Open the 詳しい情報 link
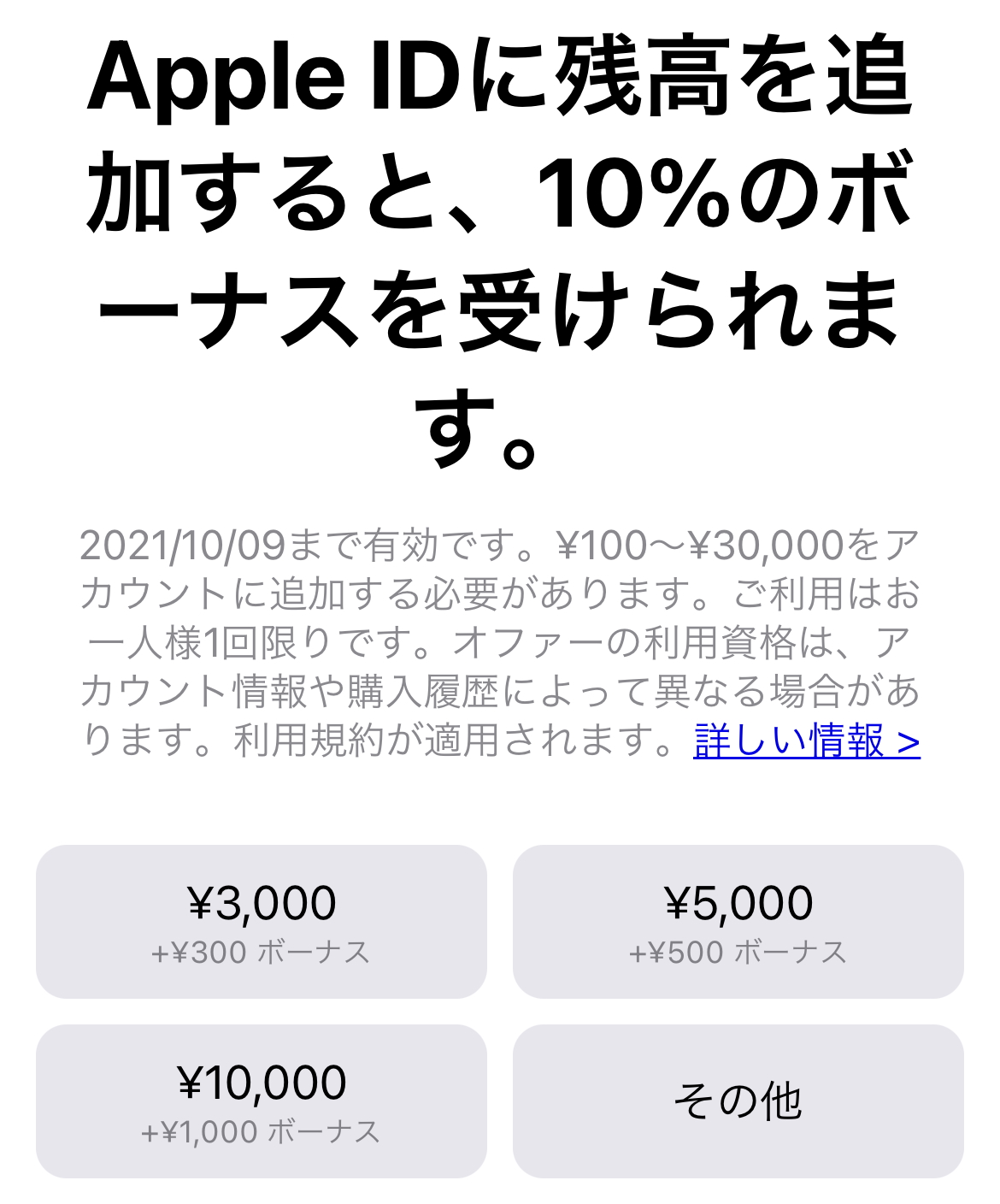1000x1204 pixels. 806,741
